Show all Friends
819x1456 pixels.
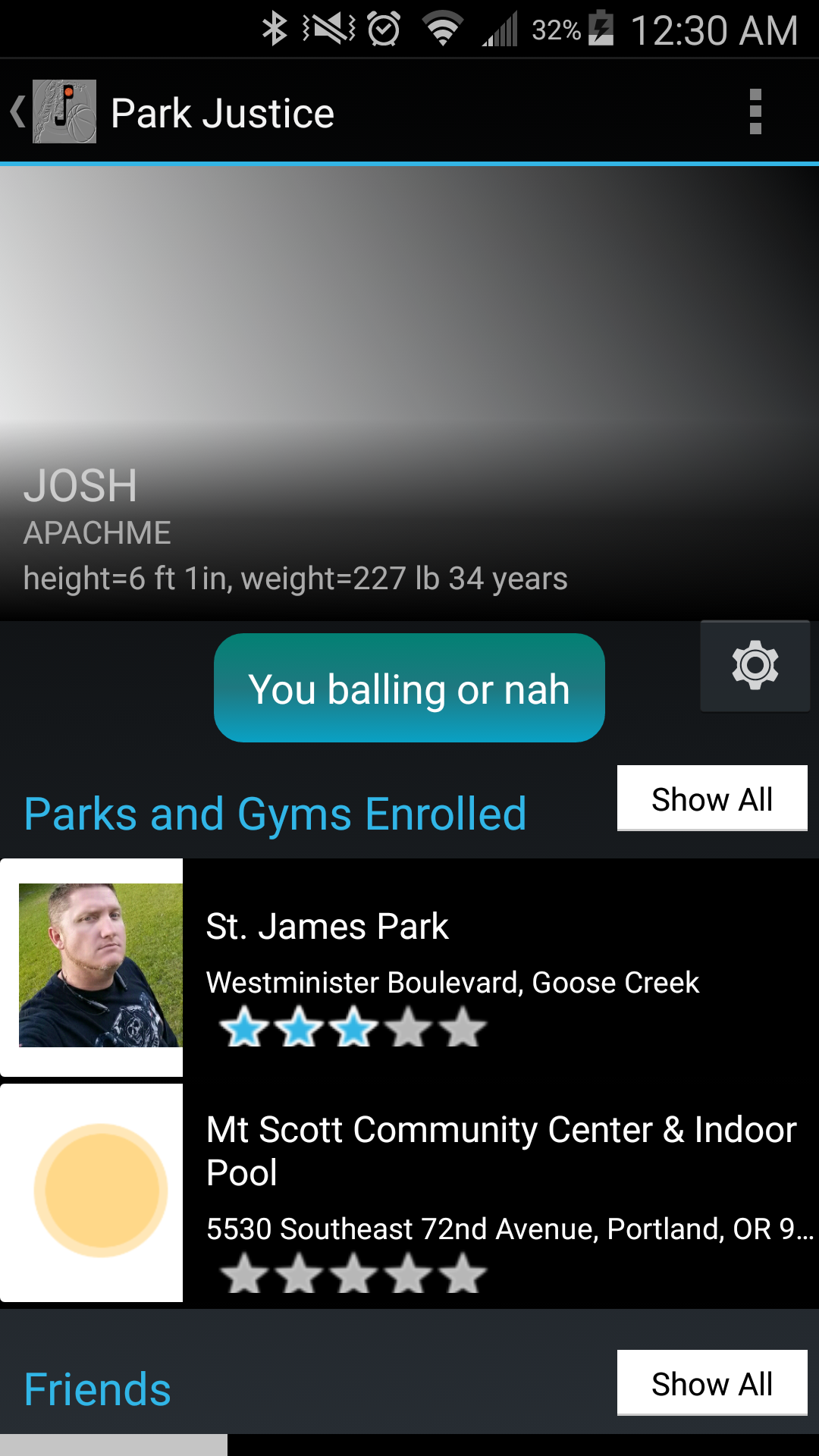tap(712, 1383)
